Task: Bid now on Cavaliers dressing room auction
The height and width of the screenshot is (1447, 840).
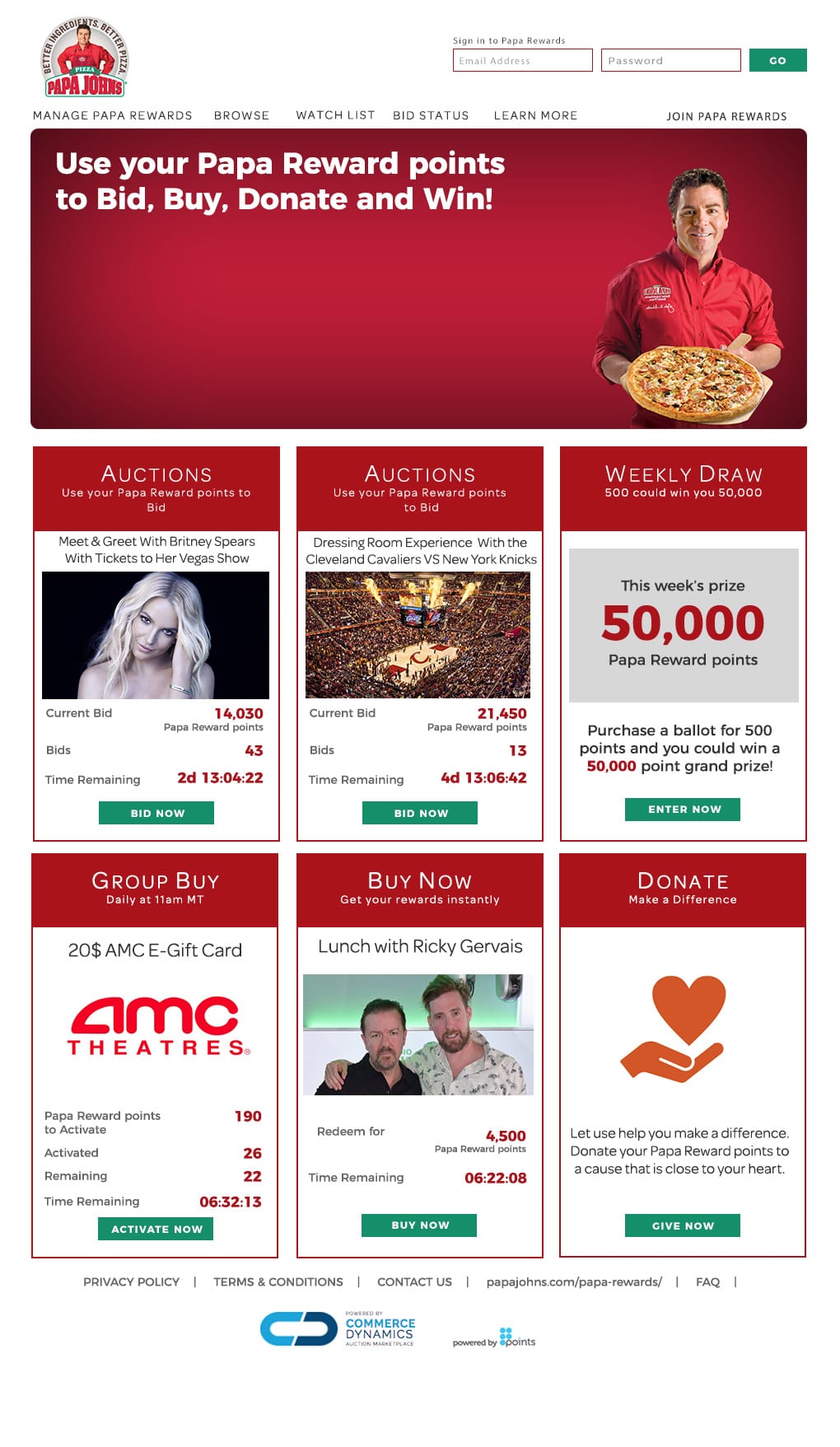Action: click(420, 813)
